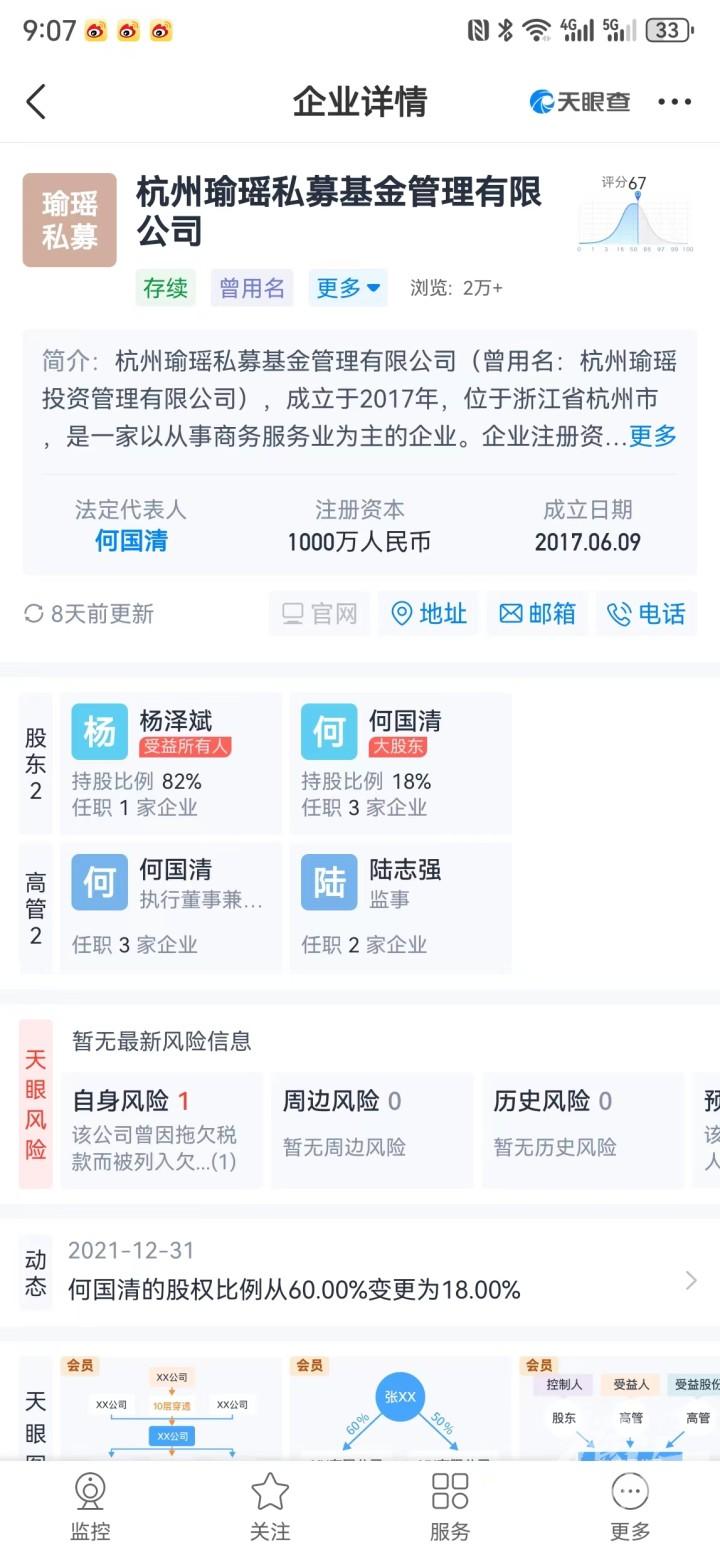
Task: View the company 邮箱
Action: 537,613
